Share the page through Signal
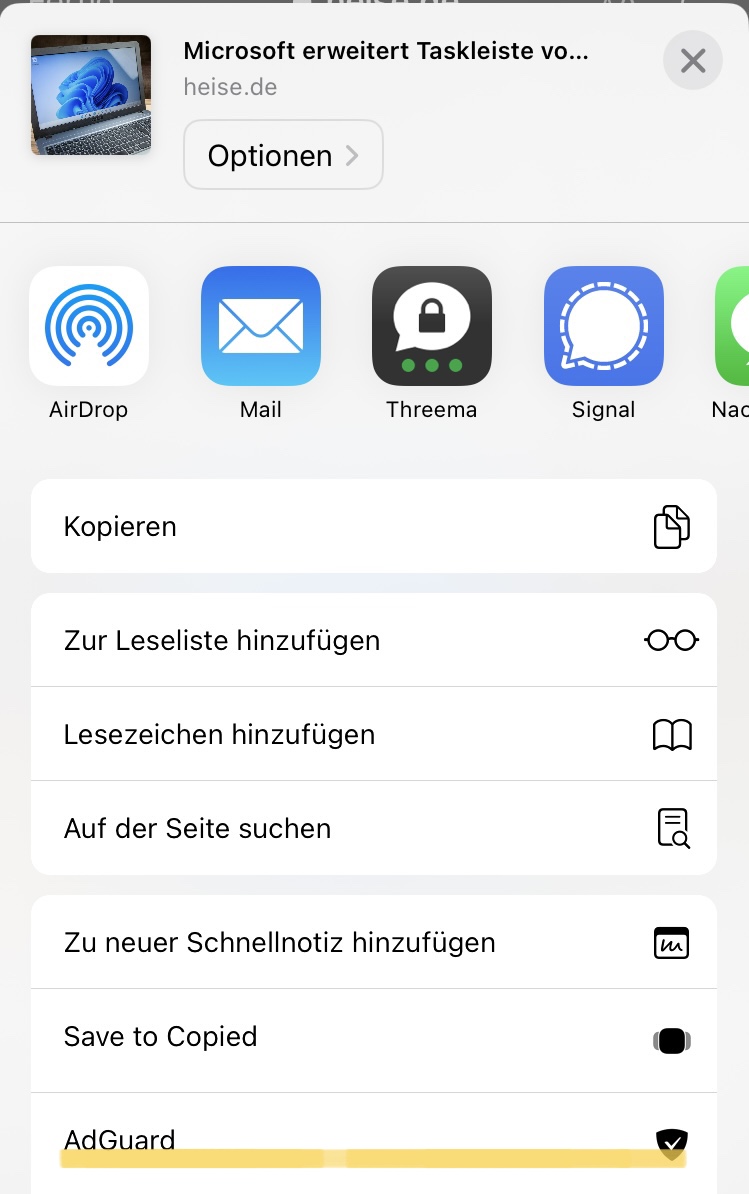 point(603,326)
